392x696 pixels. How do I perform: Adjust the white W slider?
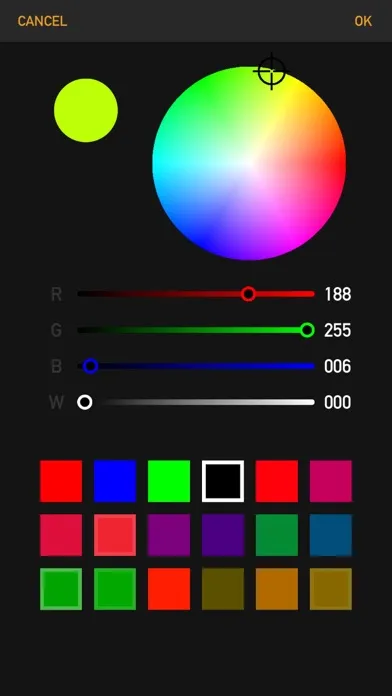(x=196, y=402)
